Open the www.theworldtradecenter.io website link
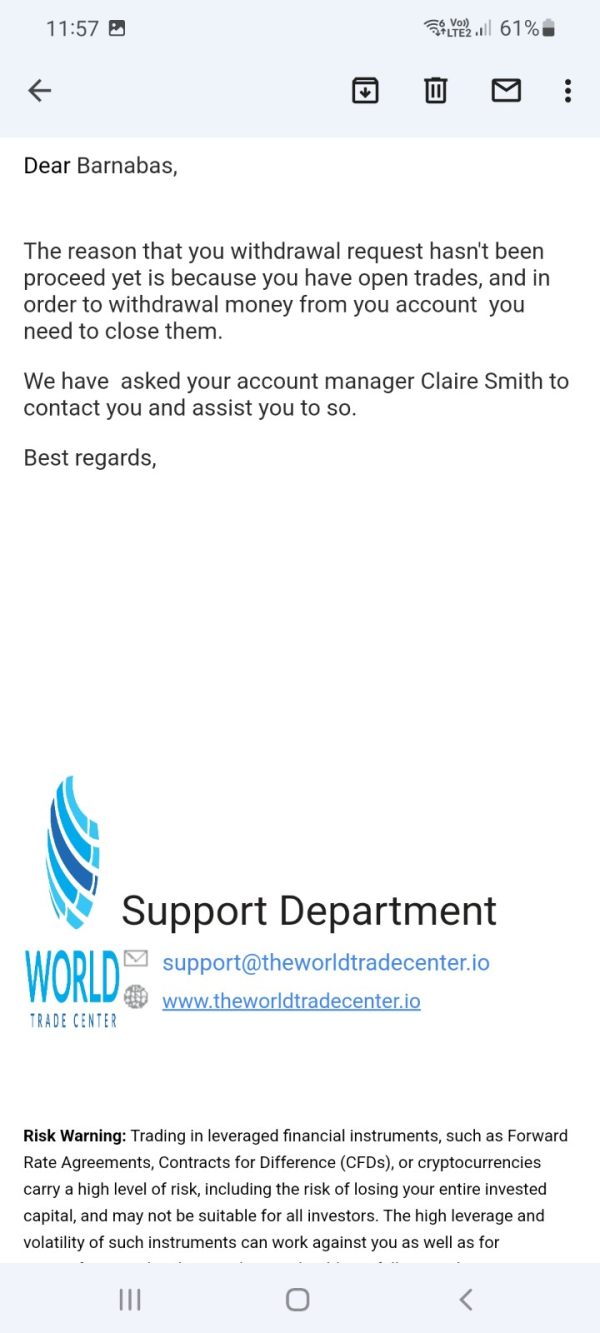Viewport: 600px width, 1333px height. [x=291, y=1001]
